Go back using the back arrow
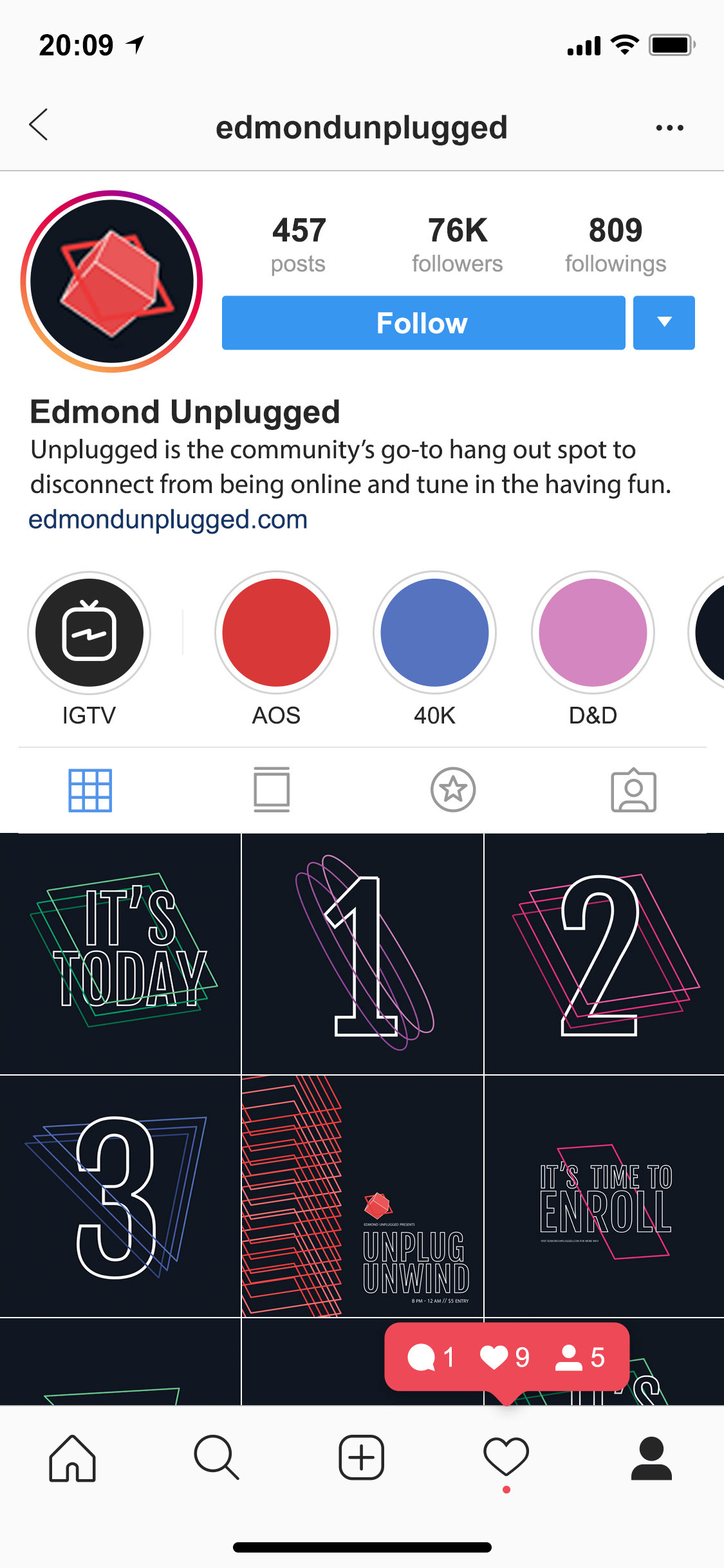This screenshot has height=1568, width=724. tap(39, 125)
